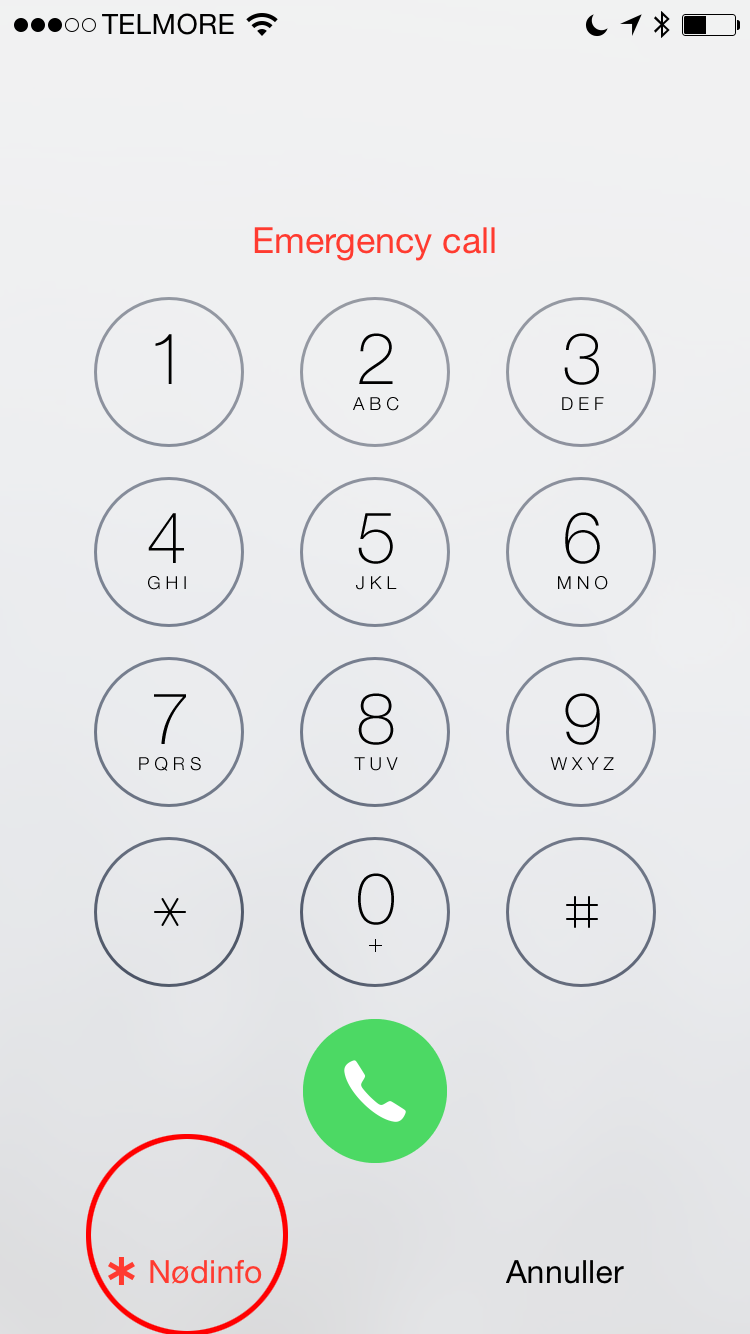Viewport: 750px width, 1334px height.
Task: Enter the 9 WXYZ key
Action: (x=581, y=732)
